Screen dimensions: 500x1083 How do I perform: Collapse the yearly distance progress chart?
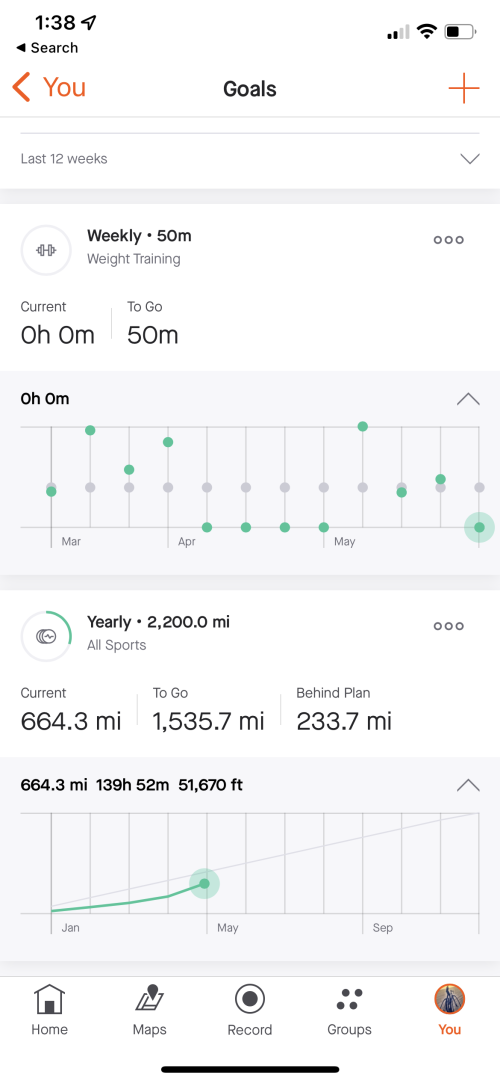468,785
